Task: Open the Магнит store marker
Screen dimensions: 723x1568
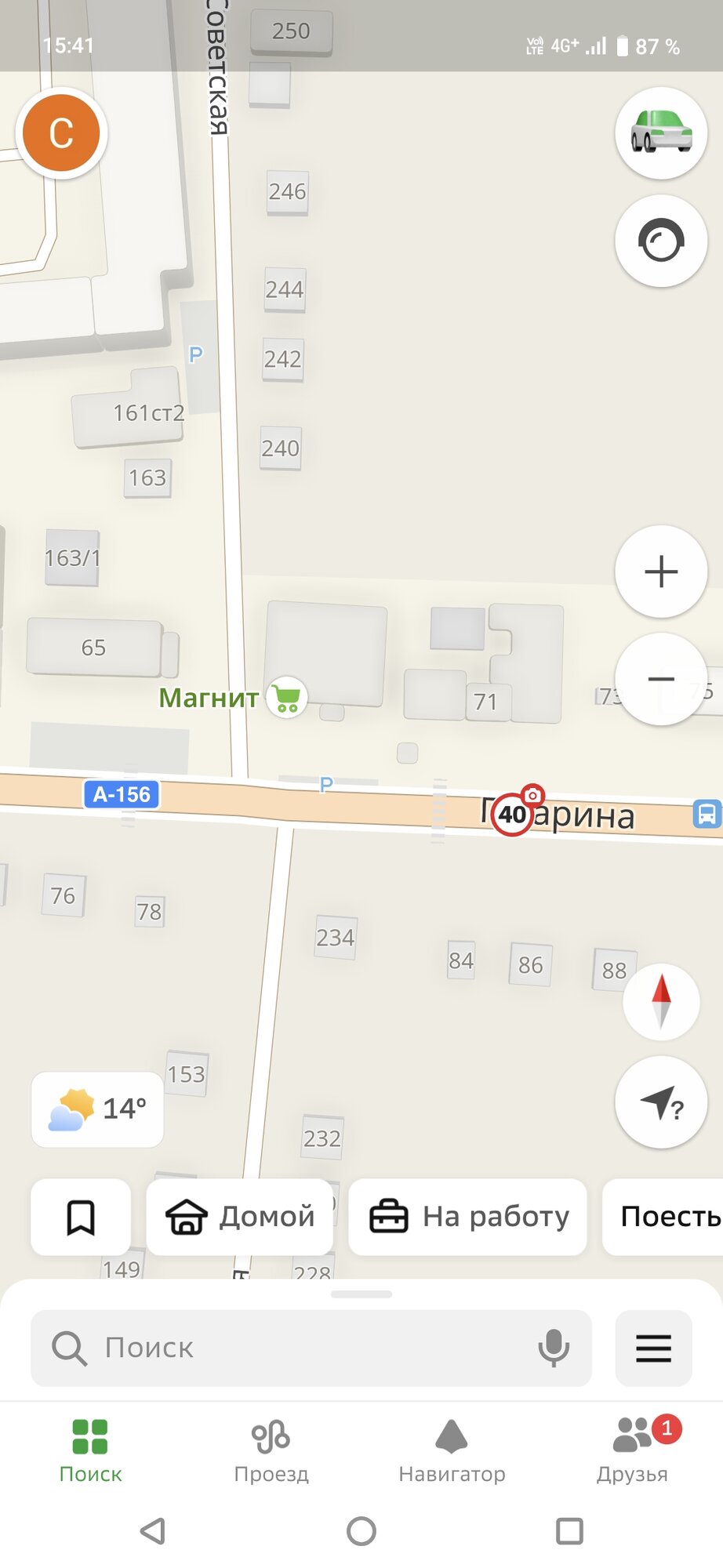Action: pos(286,696)
